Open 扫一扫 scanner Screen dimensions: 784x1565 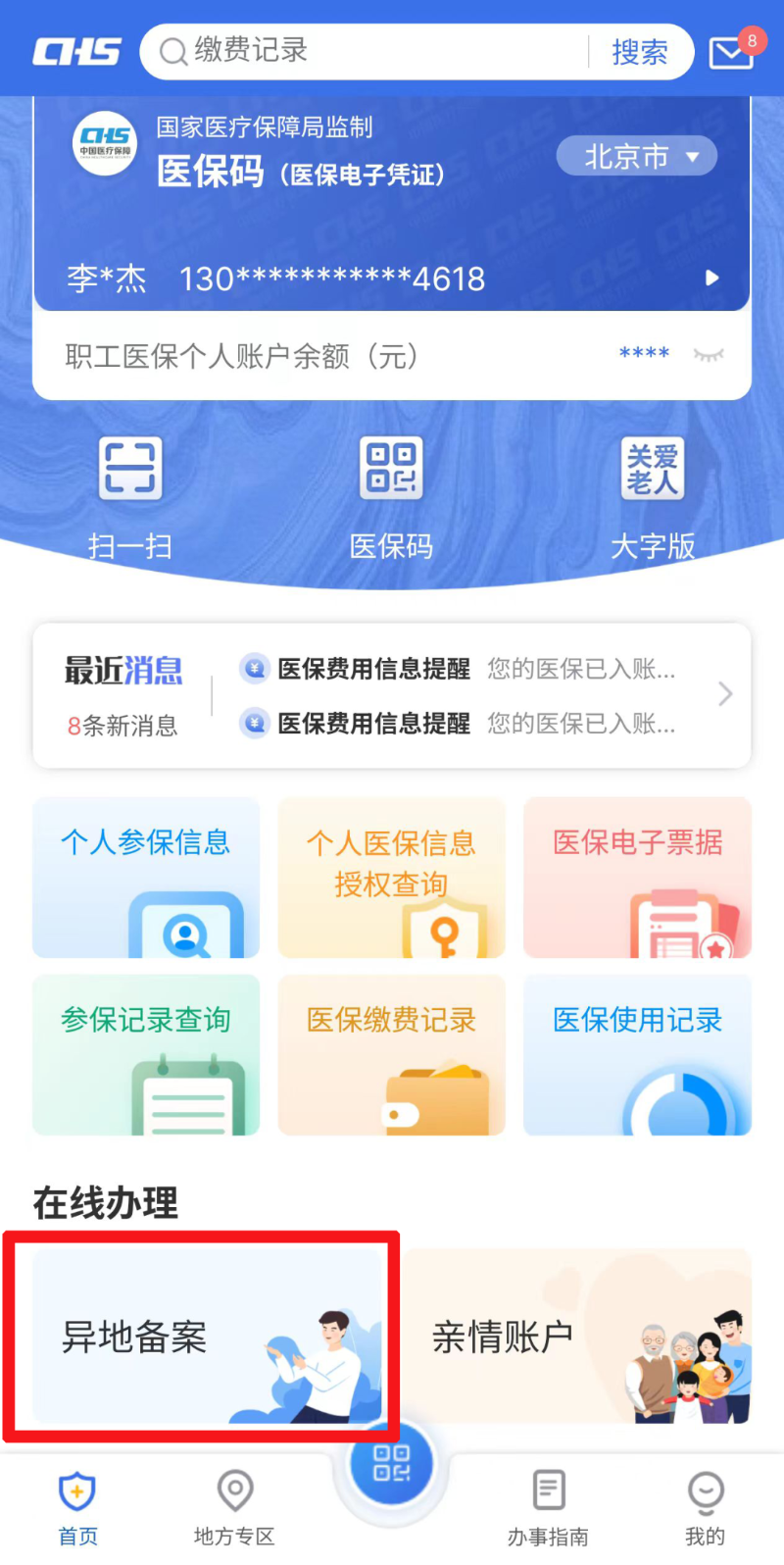130,495
